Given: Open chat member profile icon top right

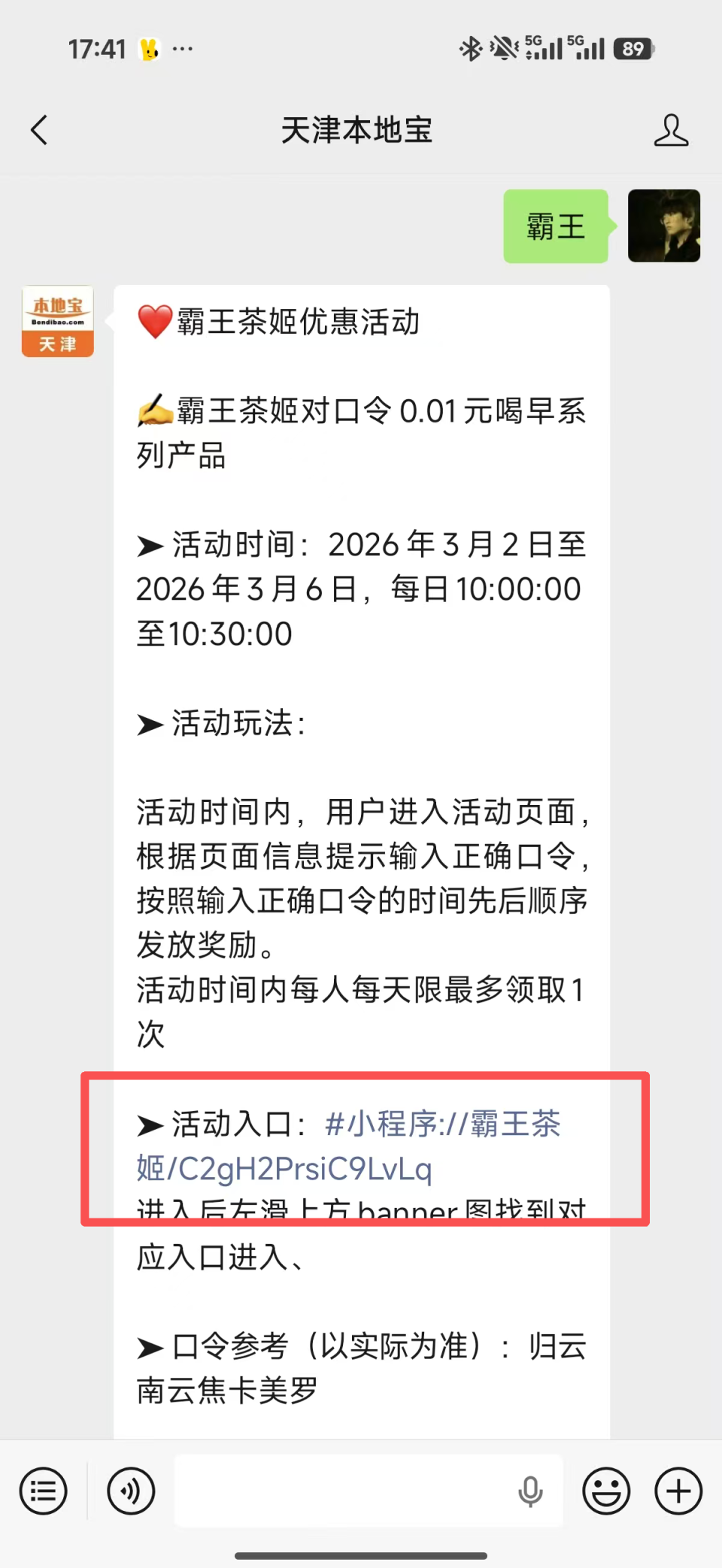Looking at the screenshot, I should 672,129.
